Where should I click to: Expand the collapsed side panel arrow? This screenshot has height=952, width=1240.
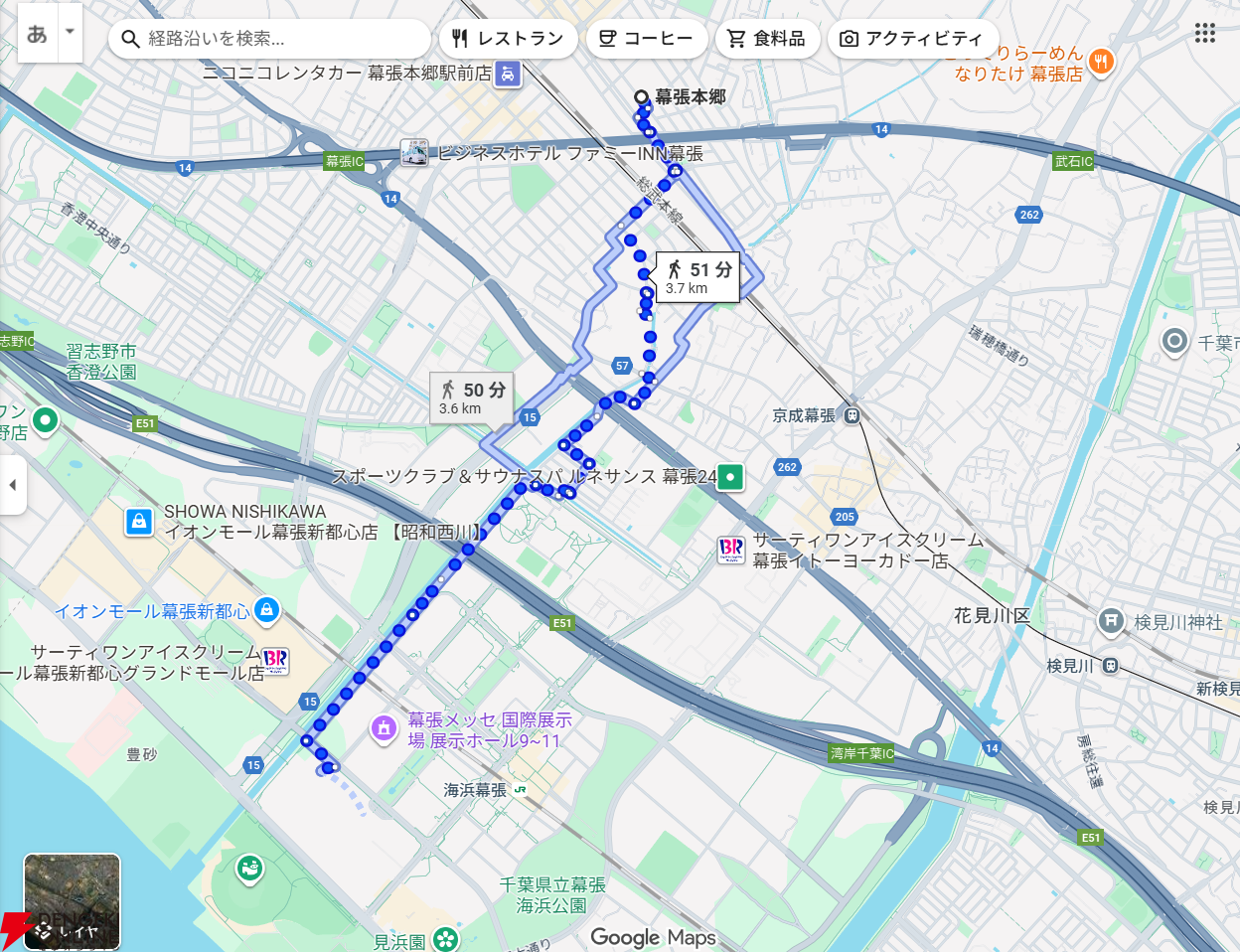point(12,485)
